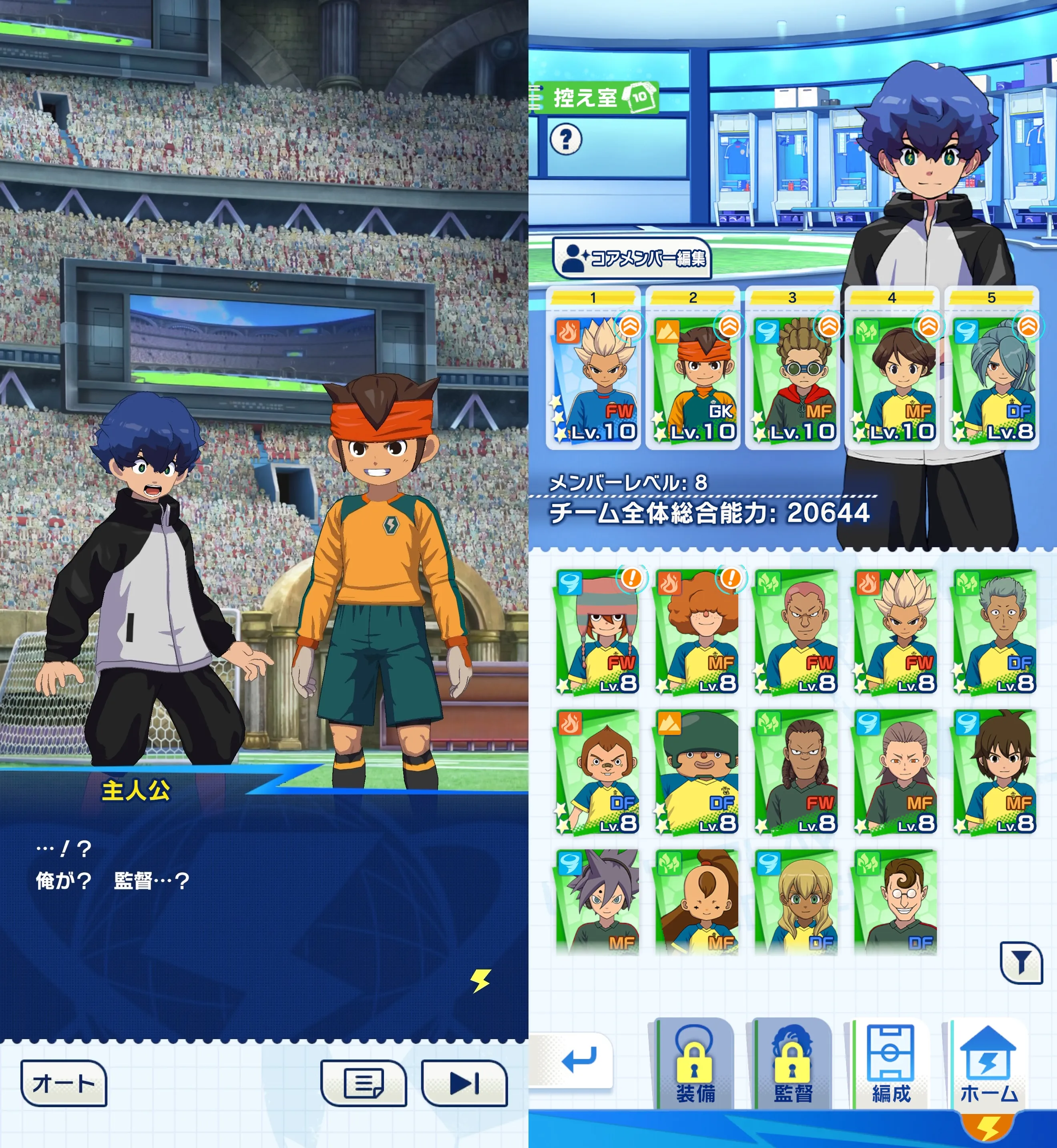The height and width of the screenshot is (1148, 1057).
Task: Select the FW player in slot 1
Action: coord(593,377)
